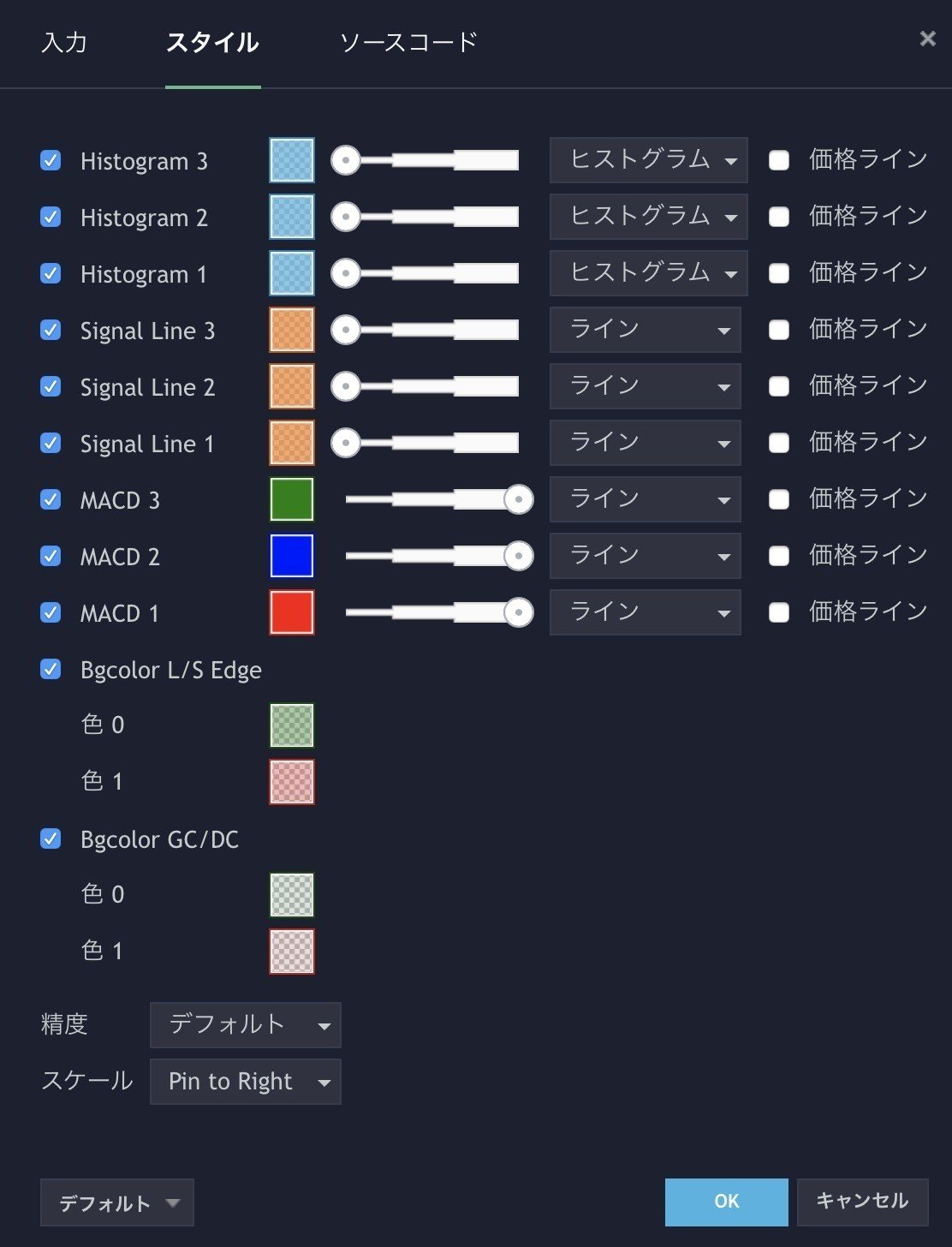
Task: Uncheck the Bgcolor GC/DC option
Action: click(49, 838)
